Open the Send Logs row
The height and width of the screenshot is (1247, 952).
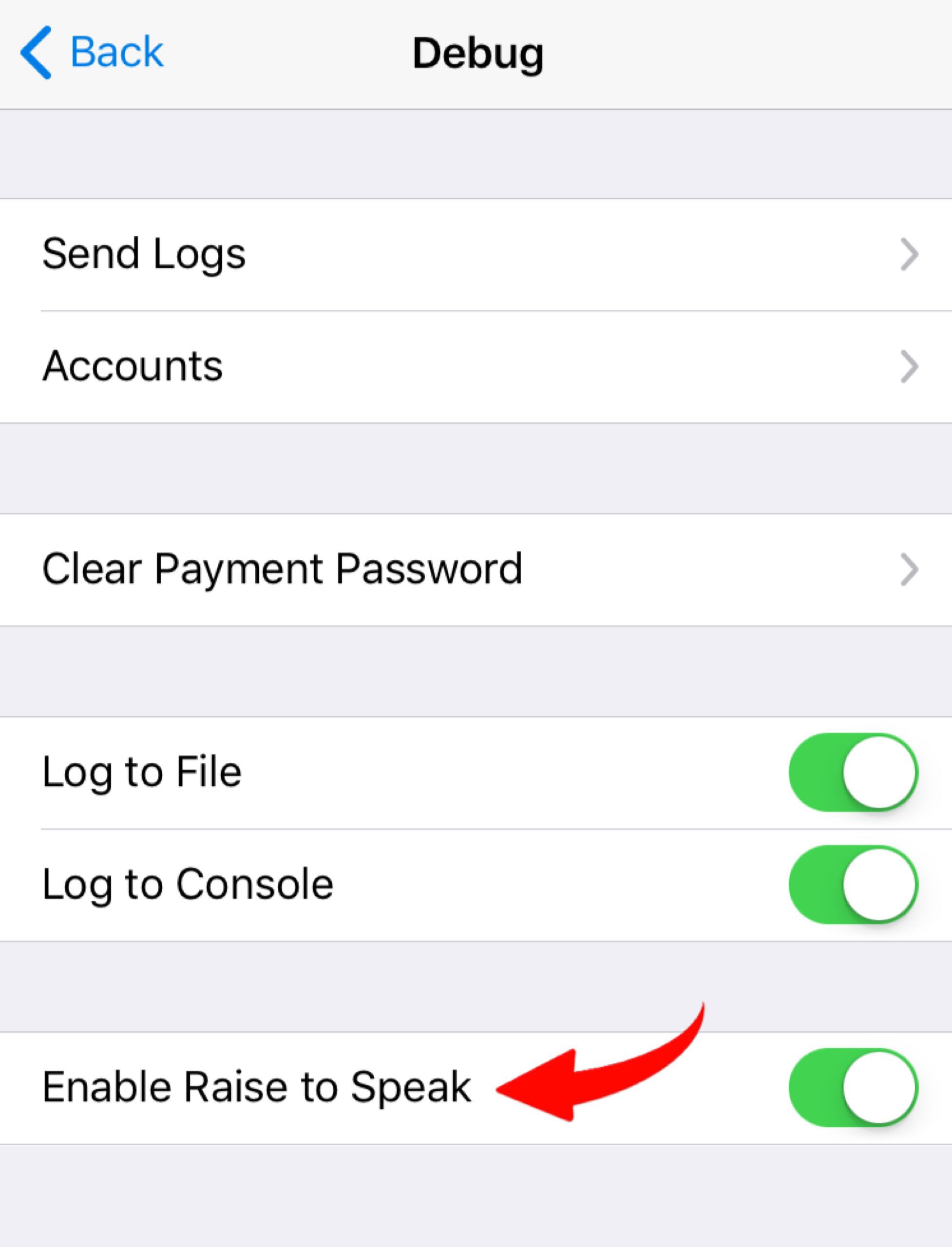(476, 254)
